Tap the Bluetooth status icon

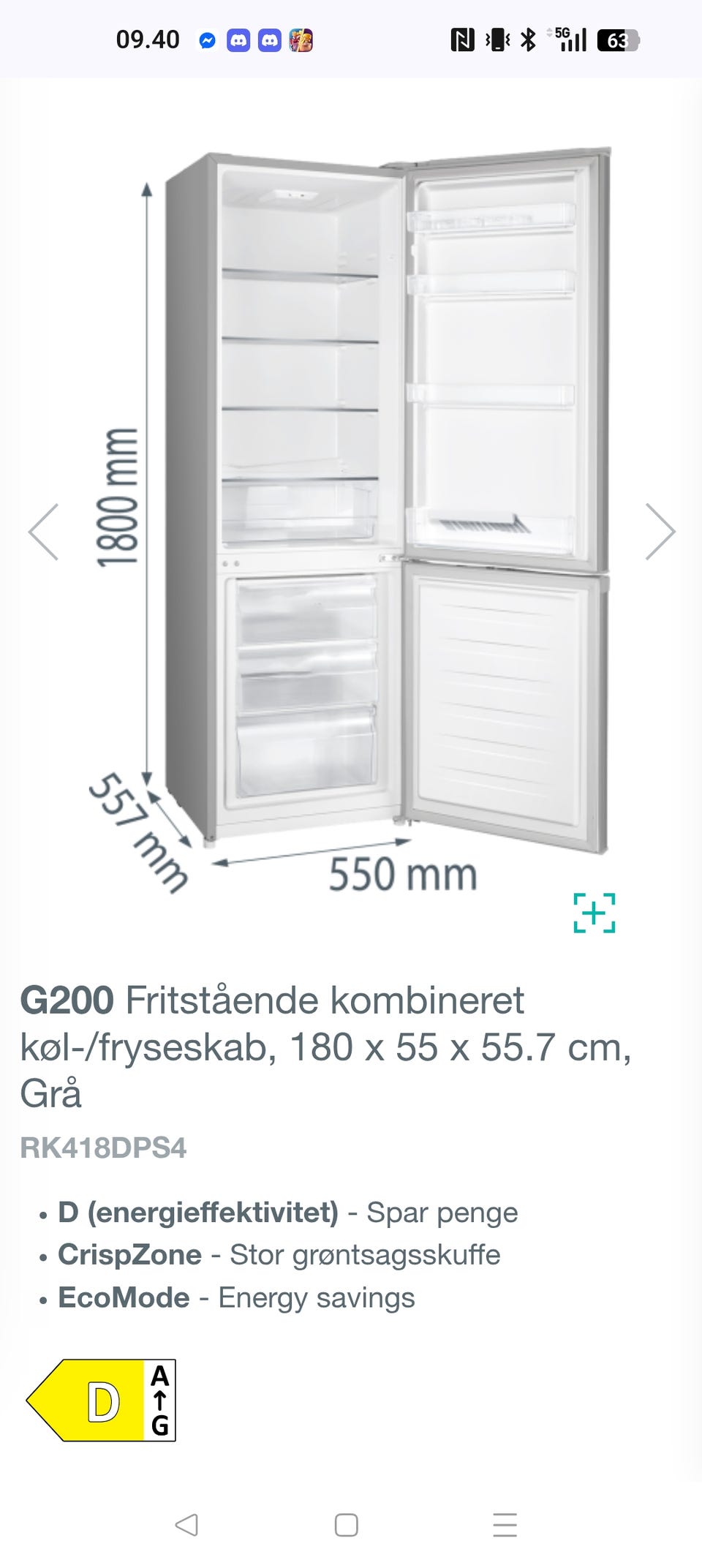click(529, 41)
